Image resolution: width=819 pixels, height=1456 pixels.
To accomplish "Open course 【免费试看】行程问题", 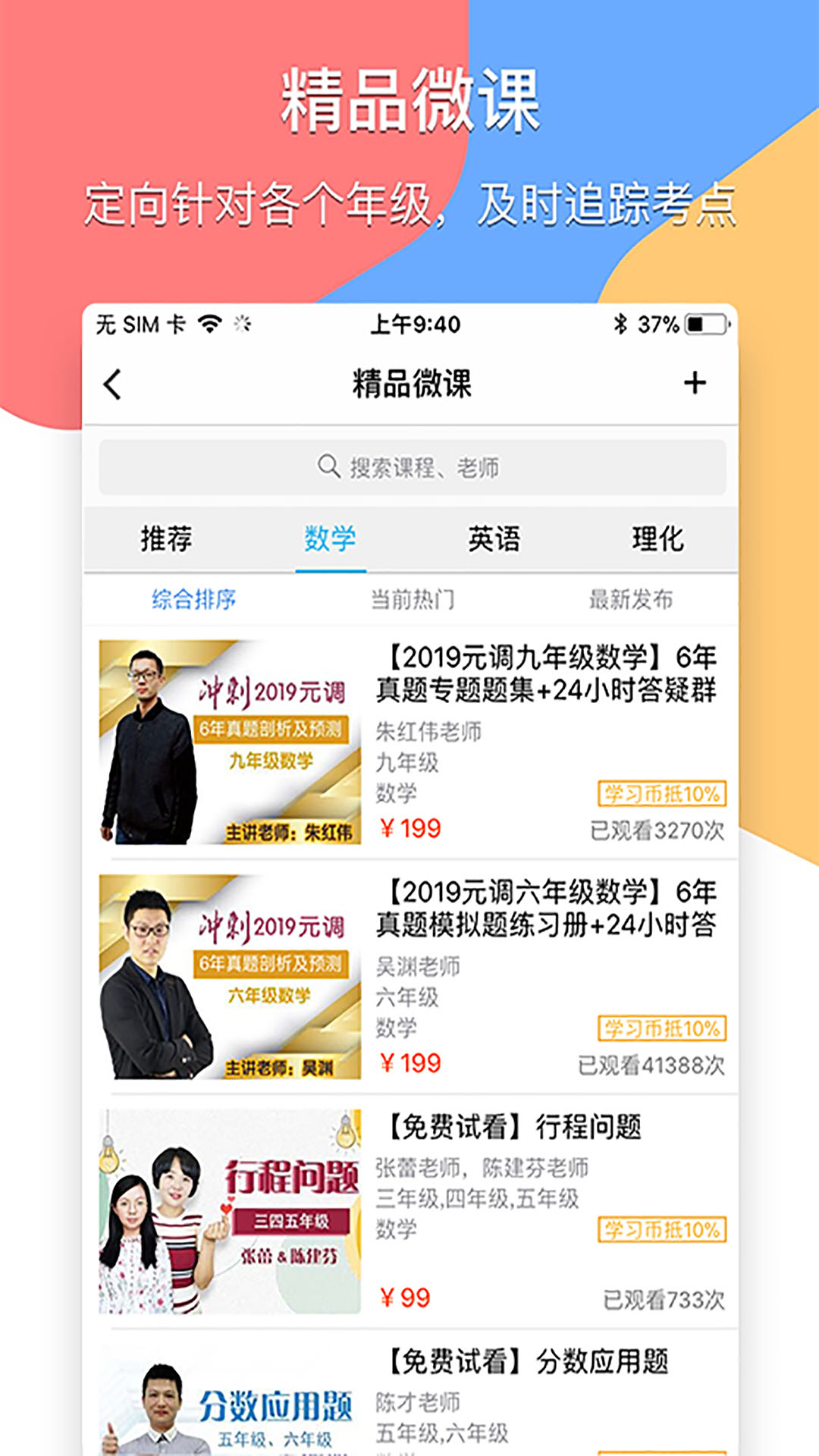I will (x=511, y=1128).
